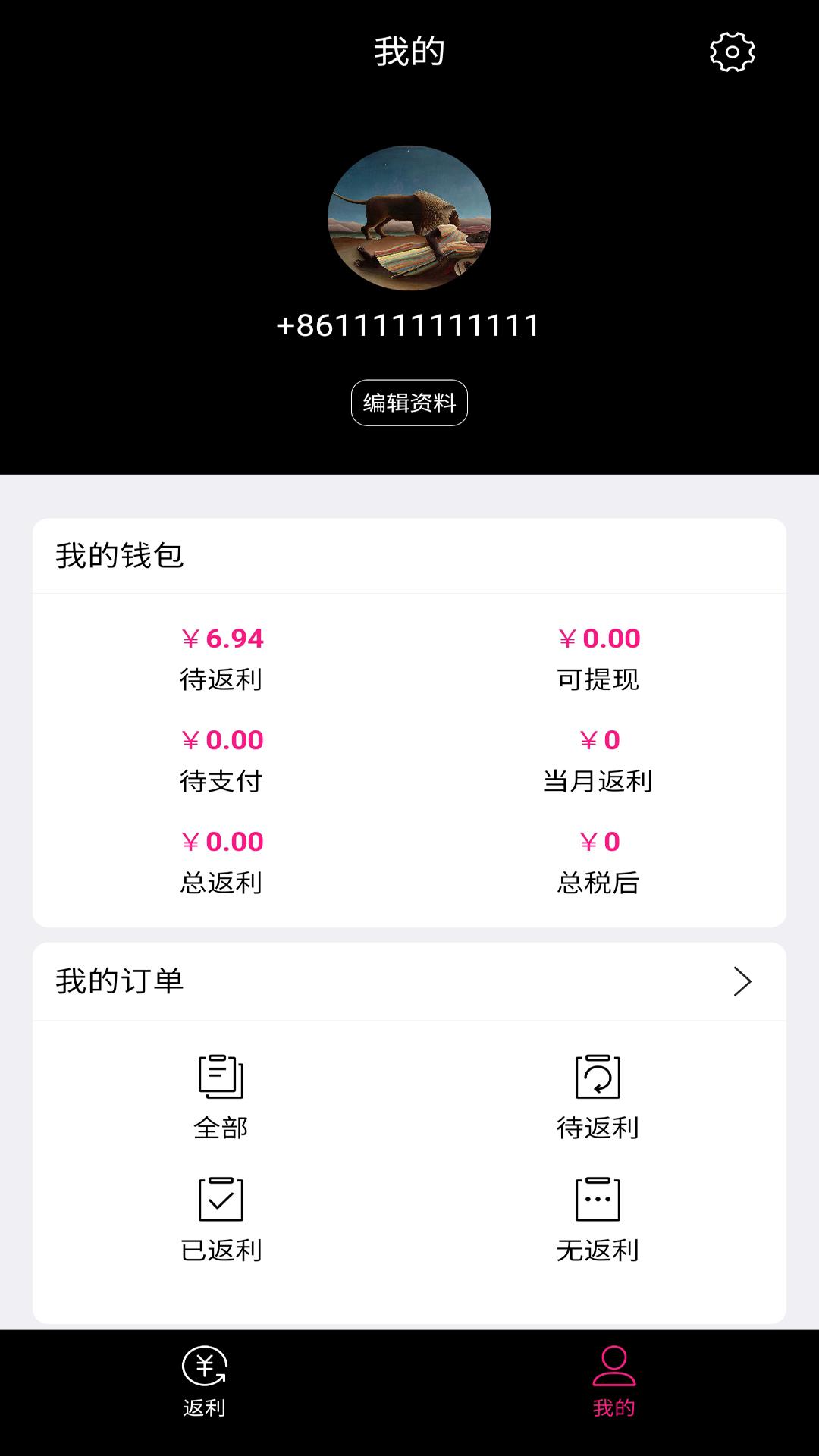The width and height of the screenshot is (819, 1456).
Task: Tap the 总税后 after-tax total value
Action: (x=599, y=842)
